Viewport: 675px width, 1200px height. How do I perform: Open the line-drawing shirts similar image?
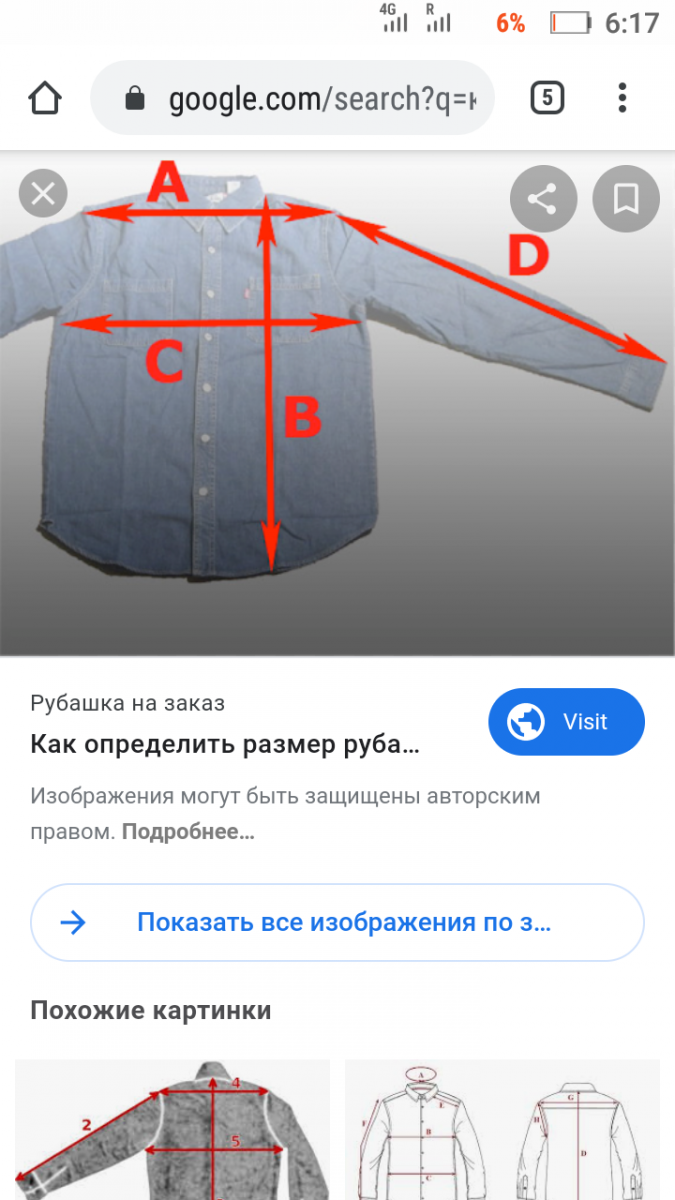[x=502, y=1130]
